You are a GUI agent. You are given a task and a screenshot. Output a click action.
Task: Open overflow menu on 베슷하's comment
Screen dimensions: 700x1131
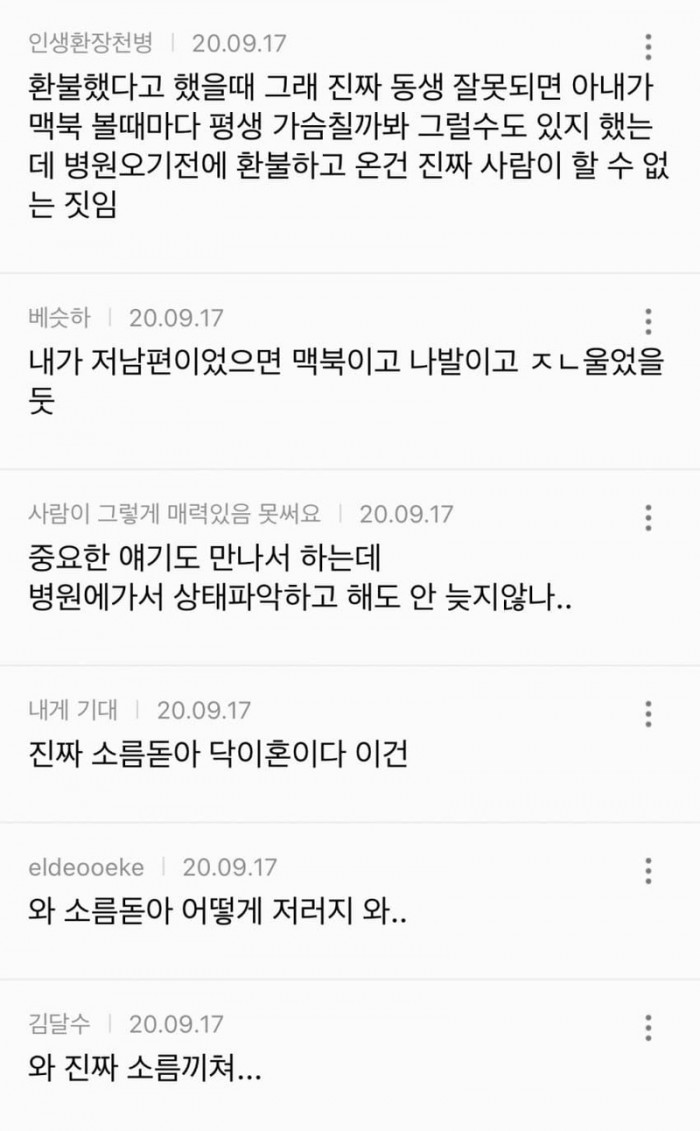tap(649, 321)
